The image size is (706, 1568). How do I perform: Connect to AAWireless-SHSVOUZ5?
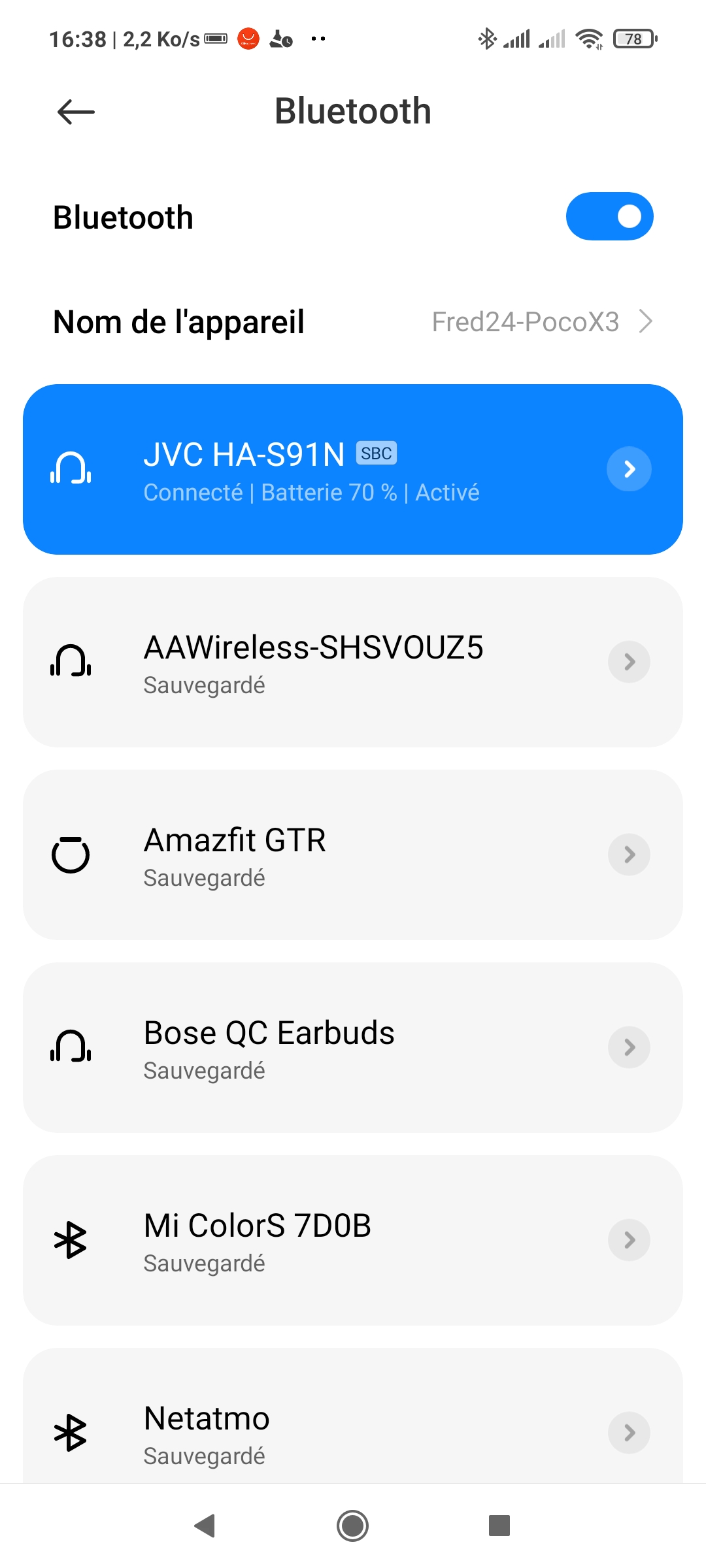[314, 662]
